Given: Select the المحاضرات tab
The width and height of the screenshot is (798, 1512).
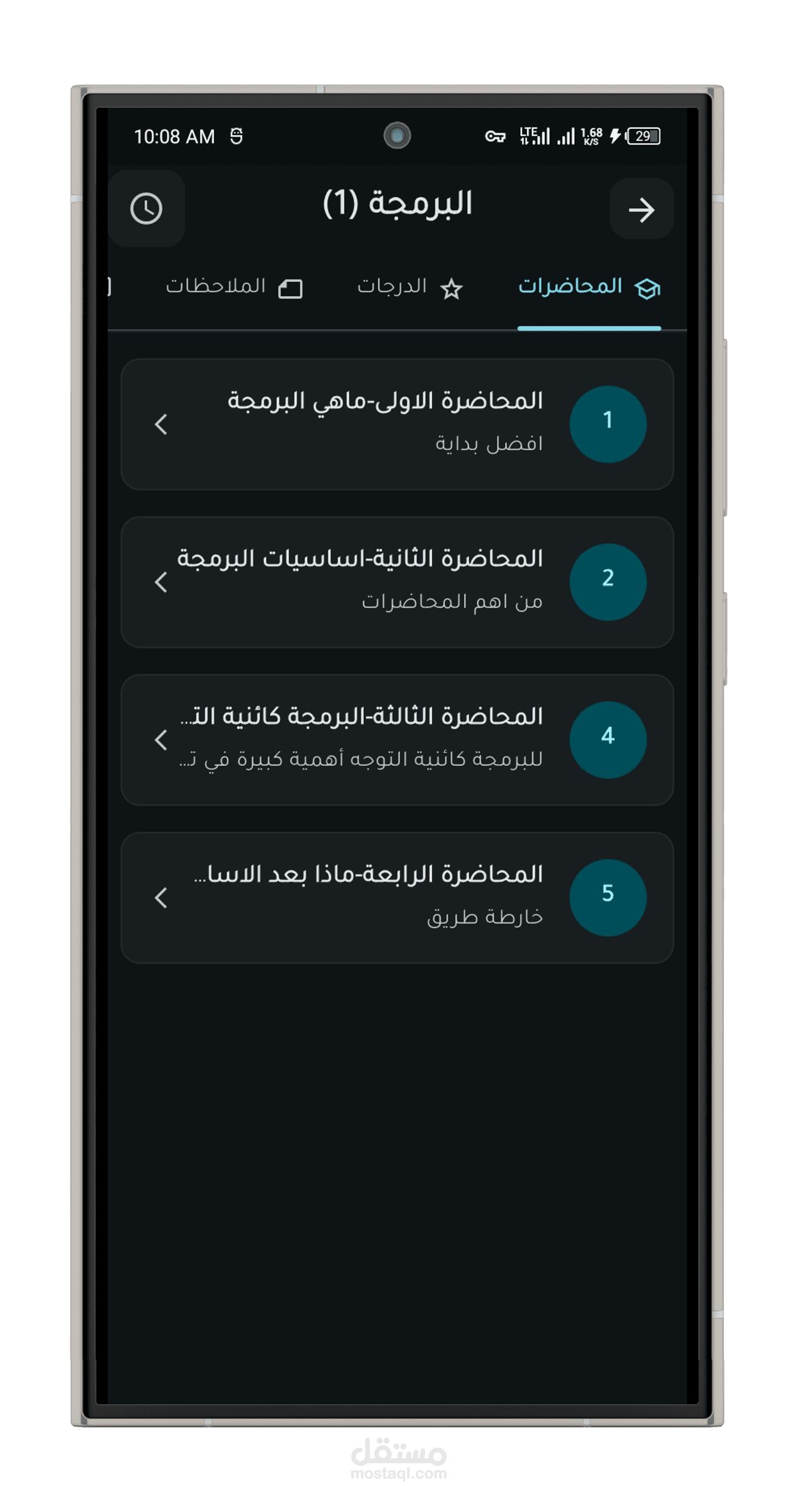Looking at the screenshot, I should point(589,287).
